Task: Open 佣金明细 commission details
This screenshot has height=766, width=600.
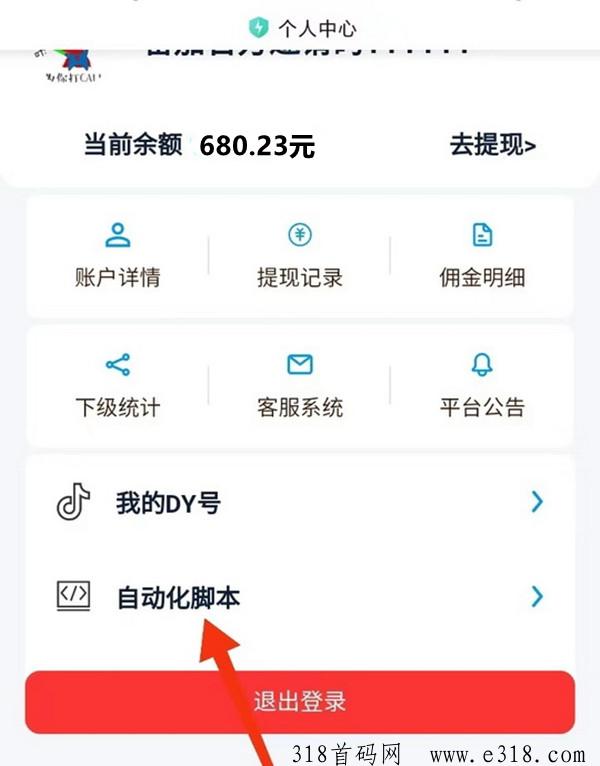Action: click(482, 256)
